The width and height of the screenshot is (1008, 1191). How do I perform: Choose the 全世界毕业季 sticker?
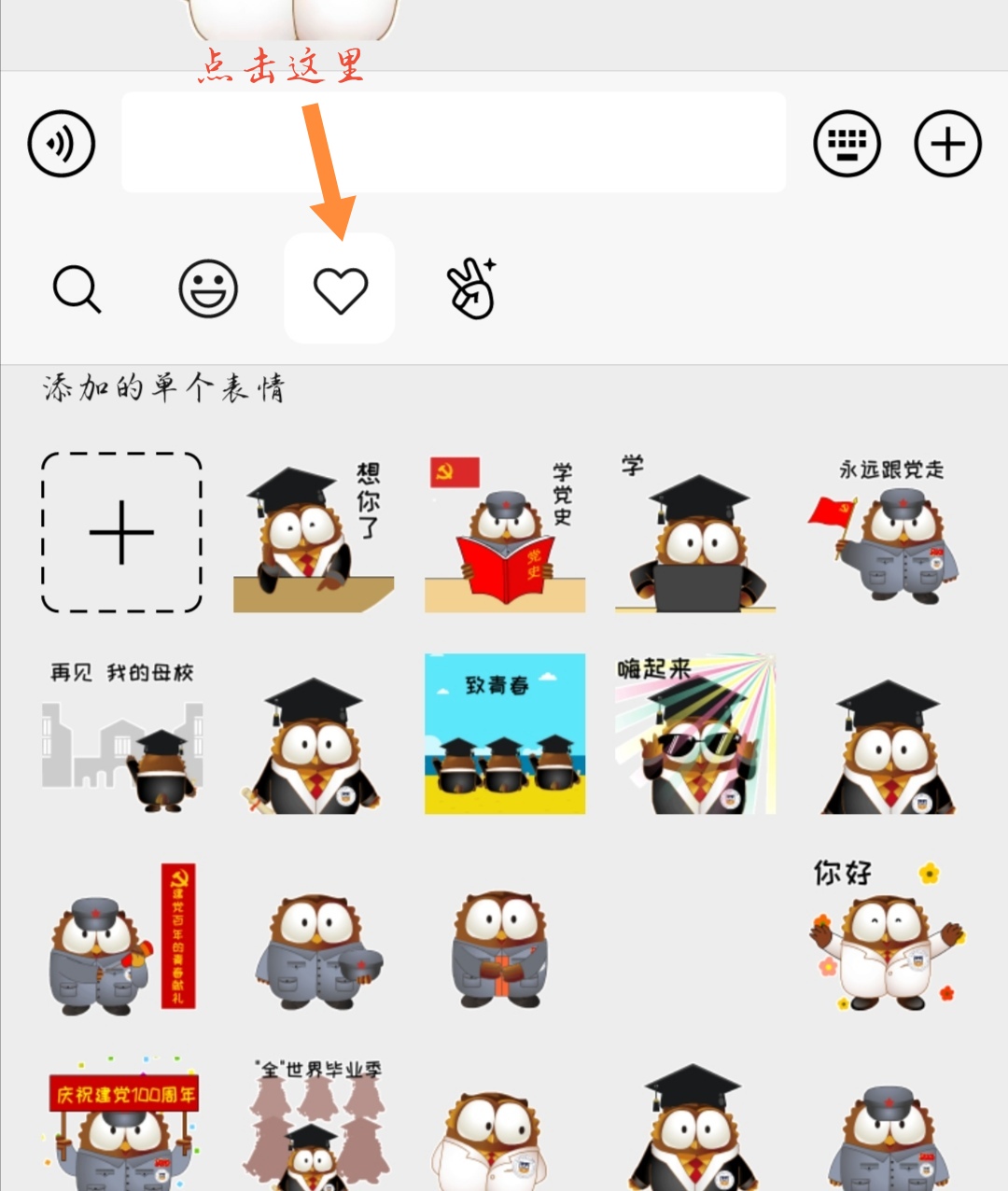point(315,1127)
